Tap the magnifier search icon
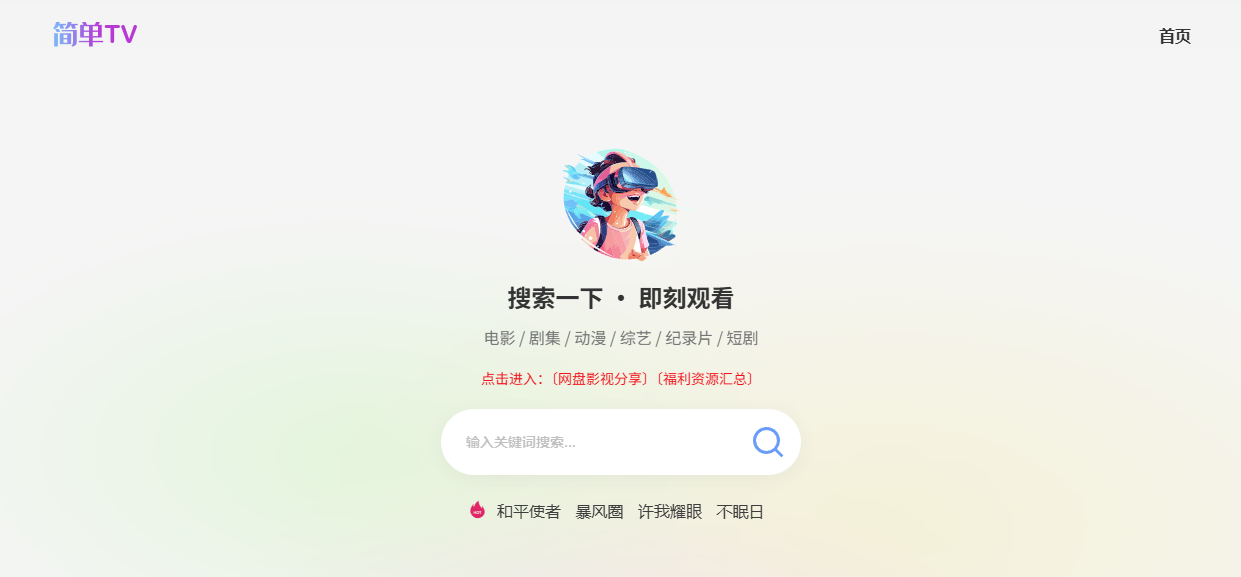The height and width of the screenshot is (577, 1241). pyautogui.click(x=767, y=442)
